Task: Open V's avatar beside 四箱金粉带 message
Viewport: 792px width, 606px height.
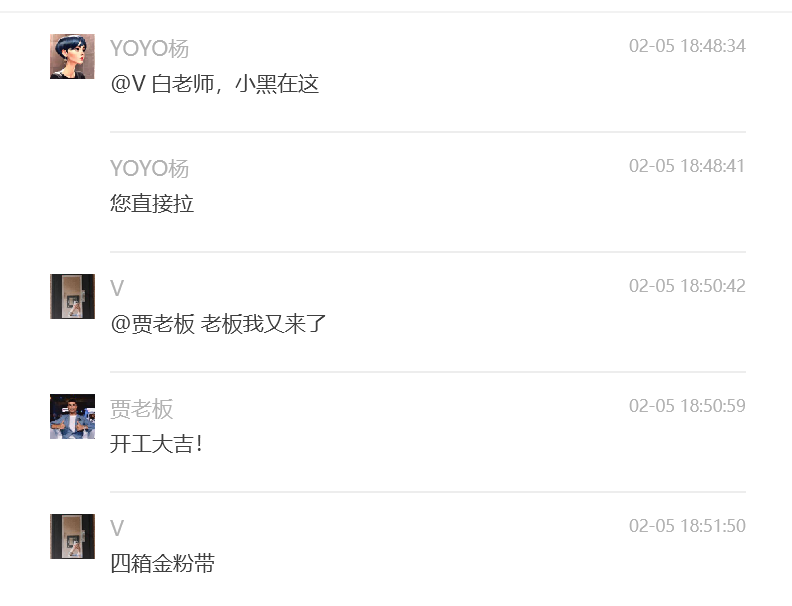Action: pyautogui.click(x=72, y=537)
